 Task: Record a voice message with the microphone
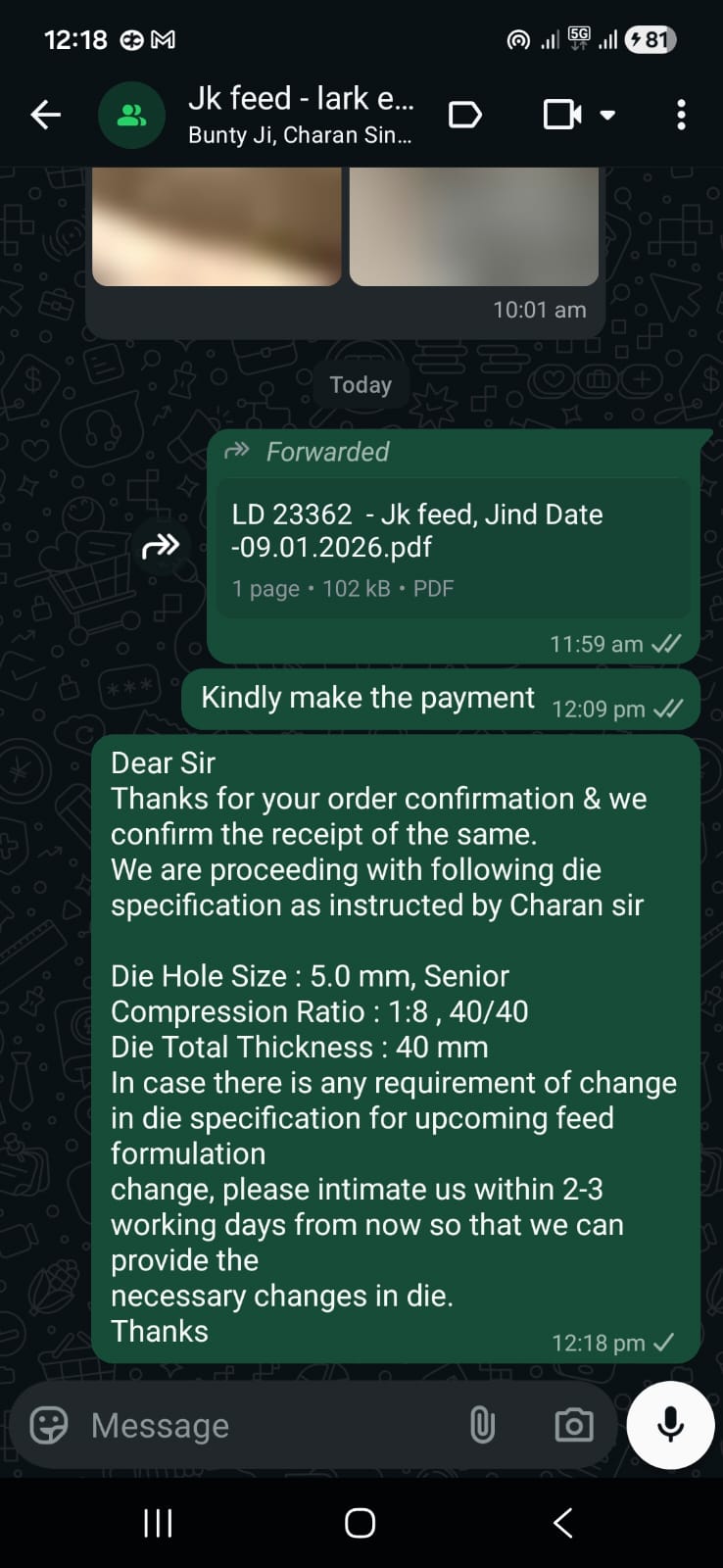pyautogui.click(x=670, y=1425)
